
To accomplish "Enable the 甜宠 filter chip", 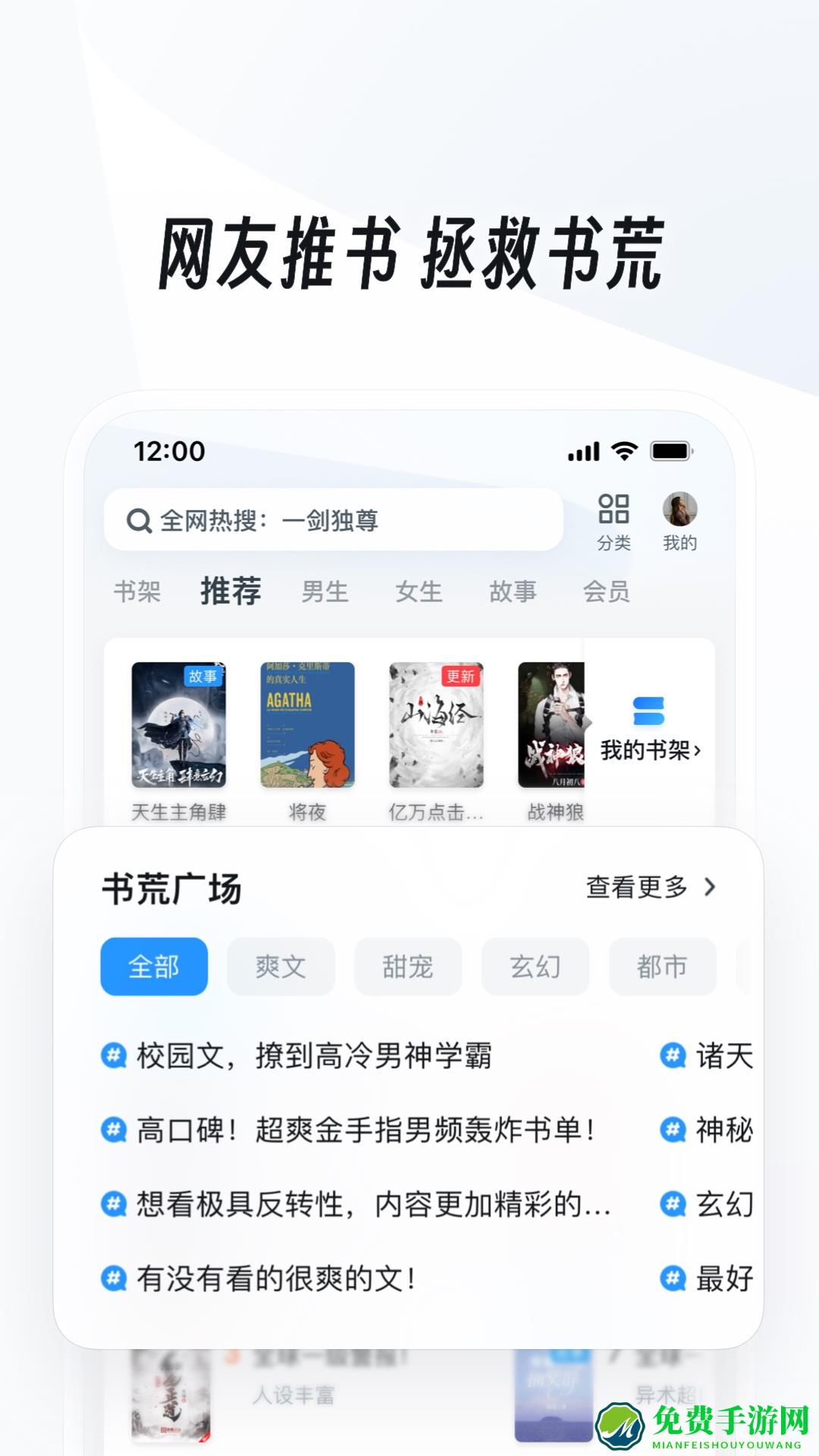I will (408, 966).
